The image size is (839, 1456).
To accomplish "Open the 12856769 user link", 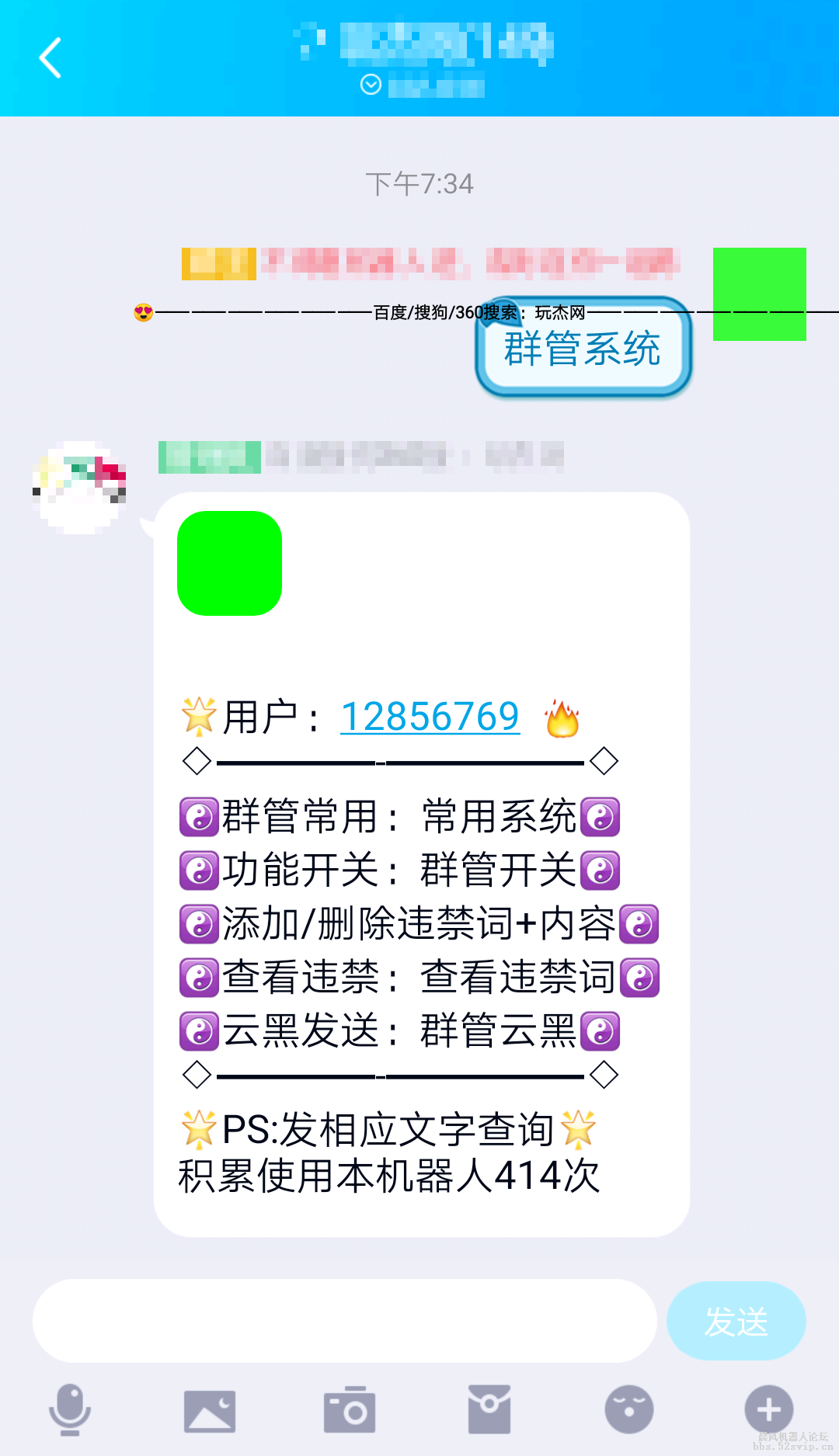I will pos(430,717).
